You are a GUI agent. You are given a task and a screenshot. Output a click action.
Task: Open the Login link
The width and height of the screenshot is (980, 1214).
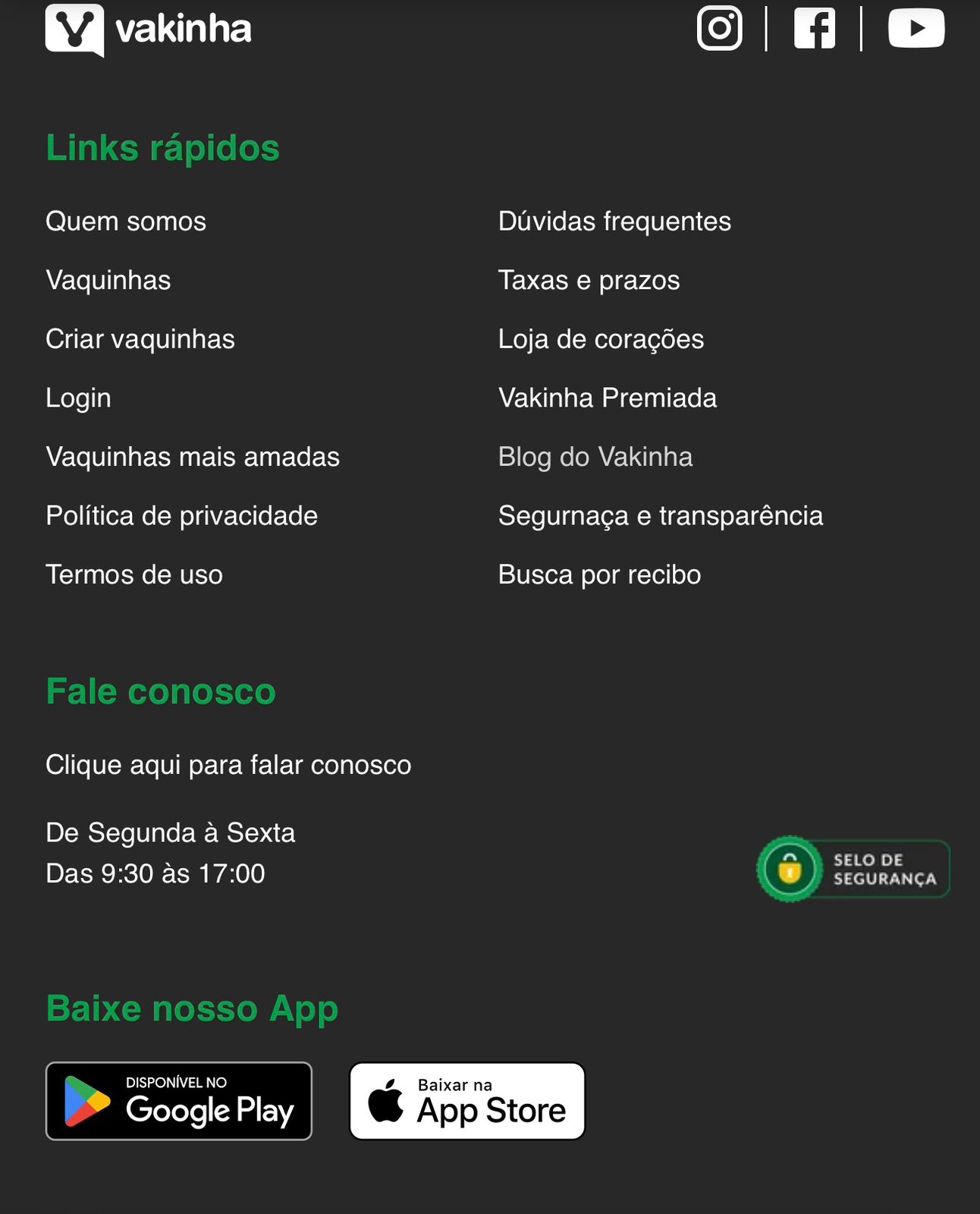pos(78,398)
